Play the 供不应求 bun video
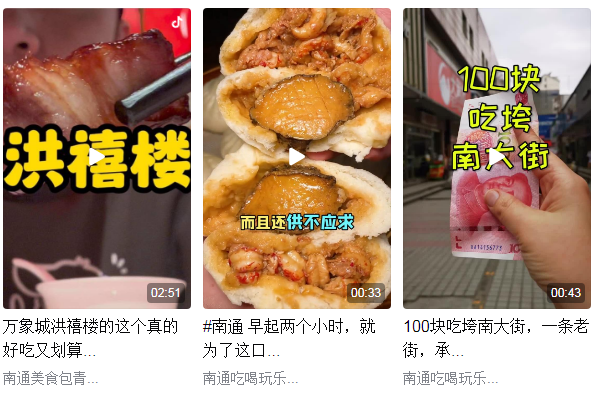This screenshot has width=600, height=400. [x=297, y=156]
